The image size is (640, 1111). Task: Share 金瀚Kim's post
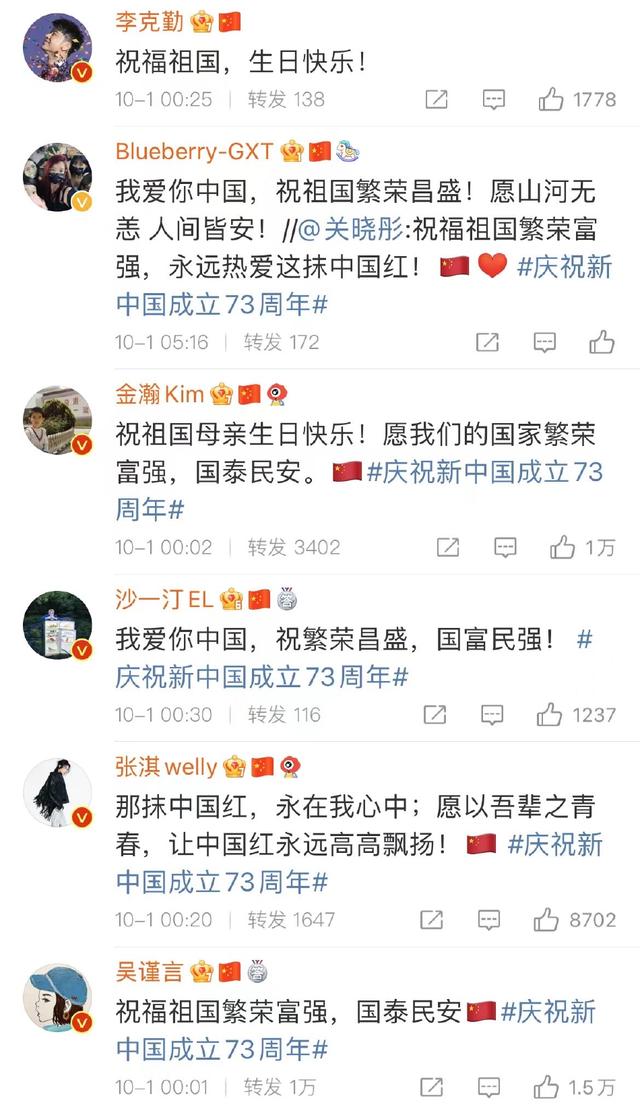click(448, 547)
